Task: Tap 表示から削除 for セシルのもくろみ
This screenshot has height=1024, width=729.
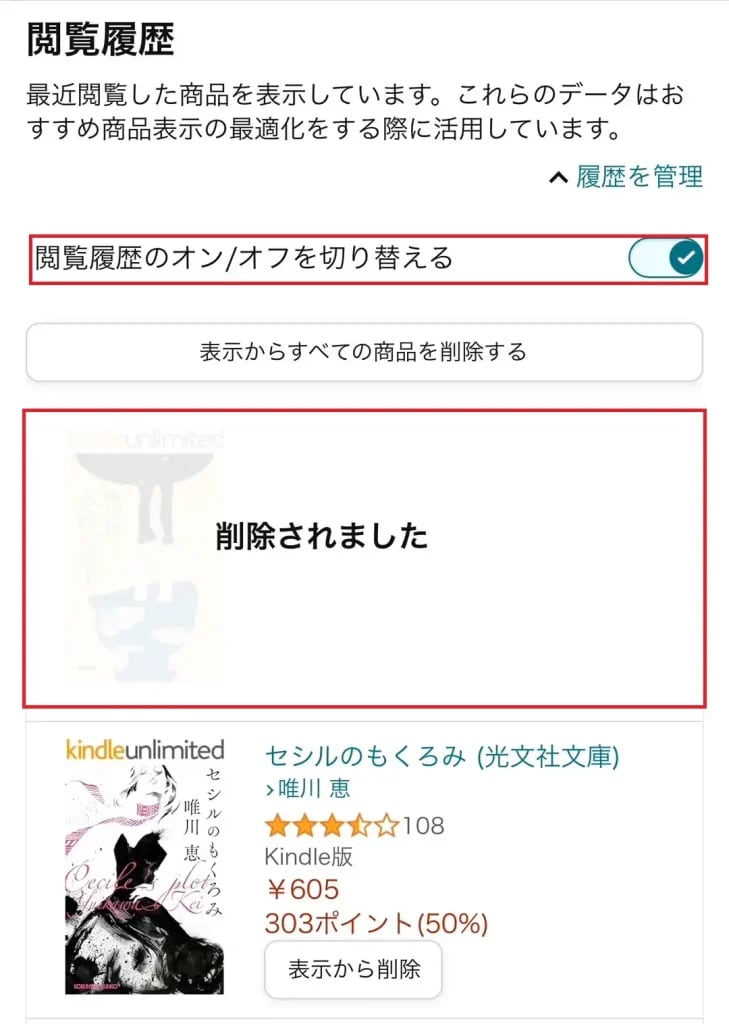Action: [353, 969]
